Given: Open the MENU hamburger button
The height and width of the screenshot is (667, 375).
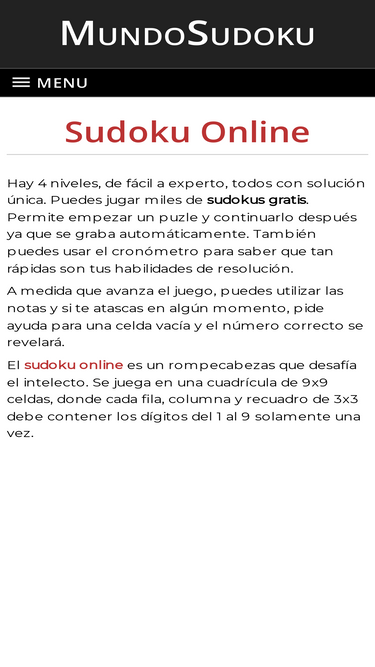Looking at the screenshot, I should [x=50, y=83].
